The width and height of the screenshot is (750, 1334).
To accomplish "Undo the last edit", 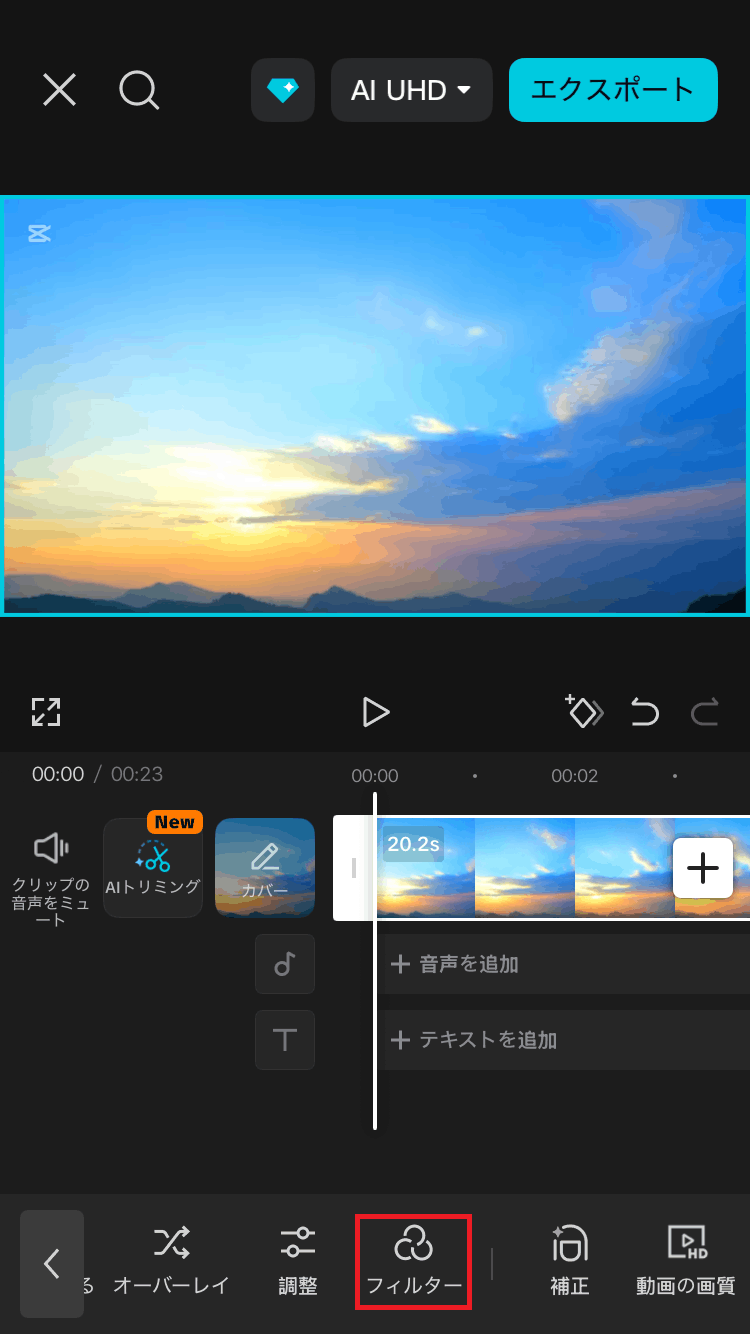I will 645,712.
